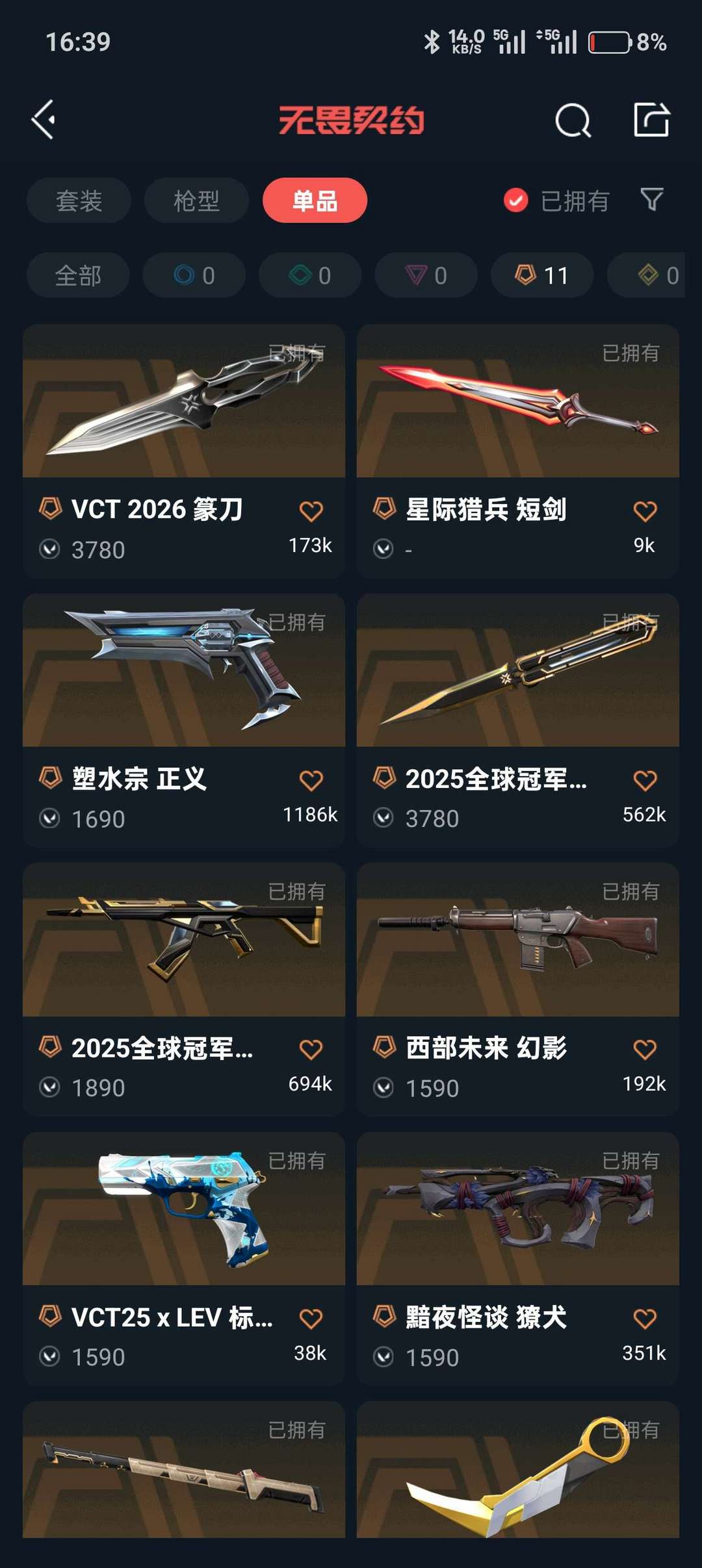Screen dimensions: 702x1568
Task: Favorite the 星际猎兵 短剑 skin
Action: tap(645, 511)
